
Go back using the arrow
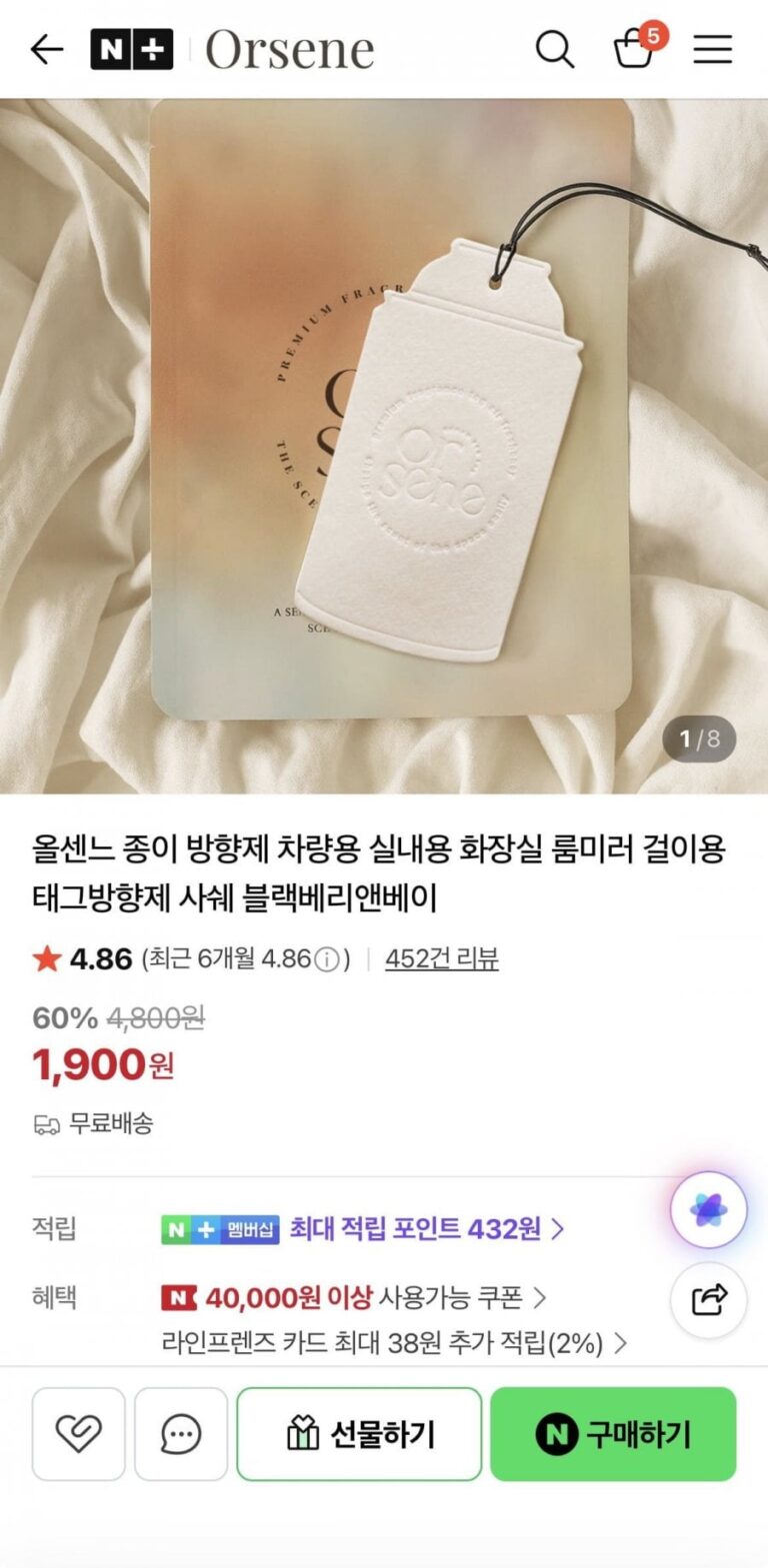coord(47,49)
